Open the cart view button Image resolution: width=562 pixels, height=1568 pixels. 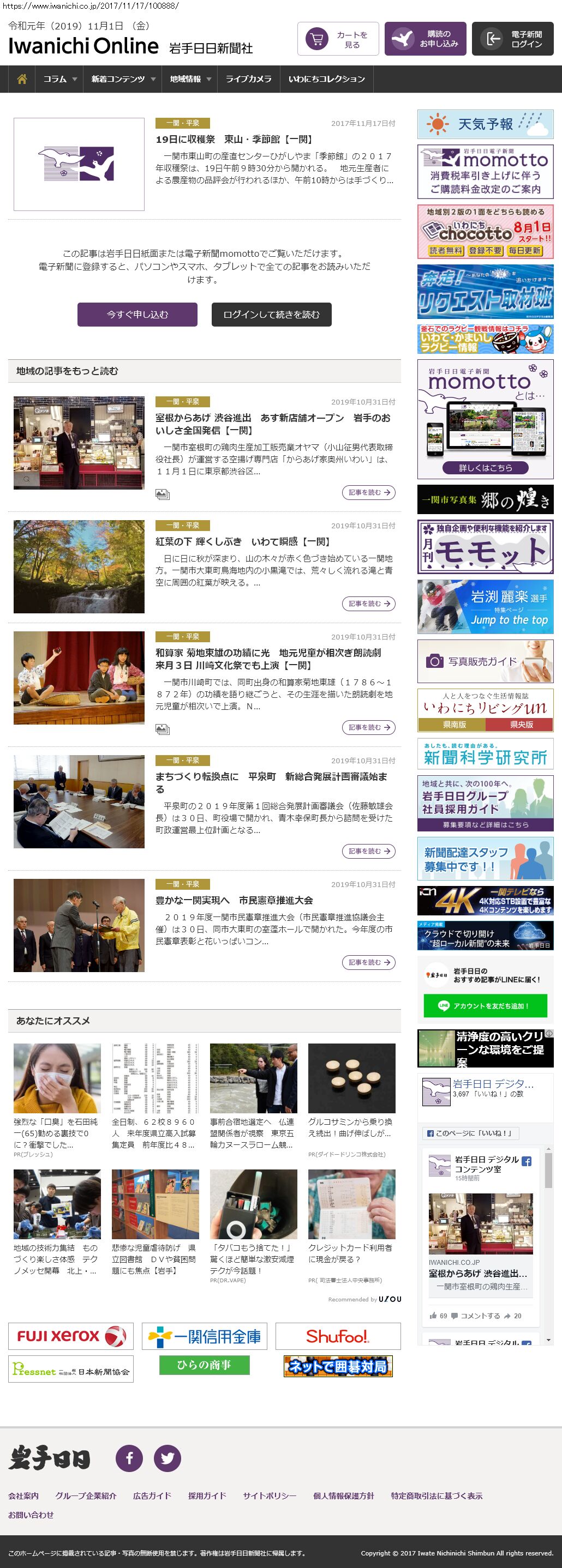click(x=338, y=39)
